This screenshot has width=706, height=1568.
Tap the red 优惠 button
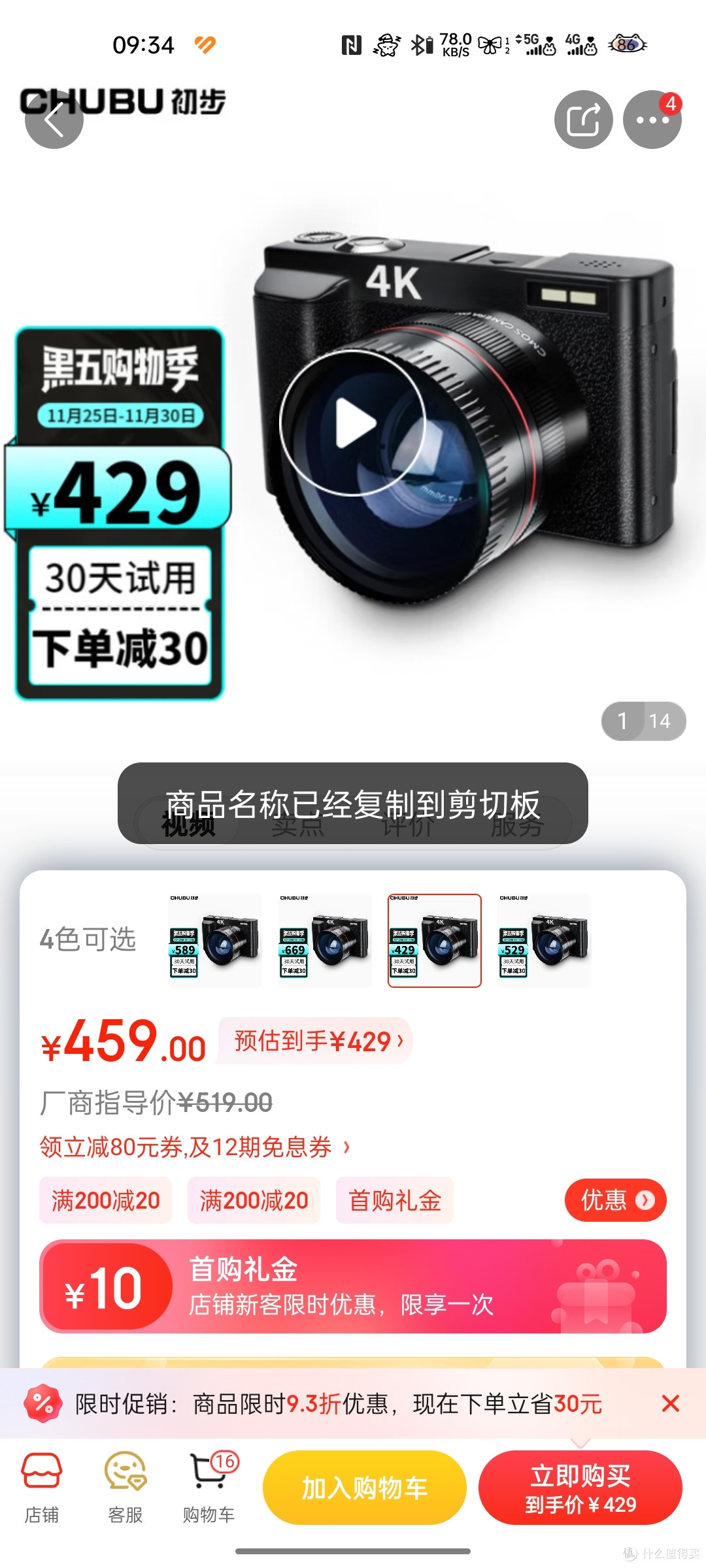(x=614, y=1200)
